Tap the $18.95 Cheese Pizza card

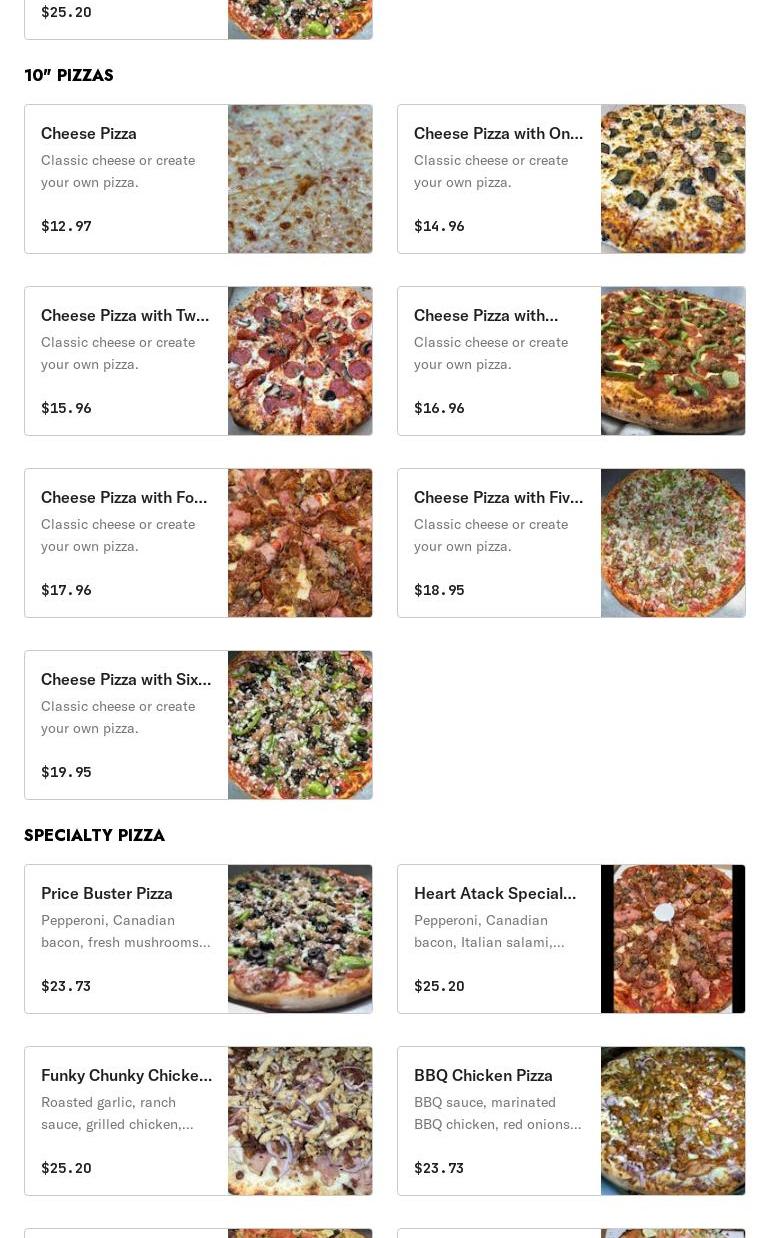(x=571, y=543)
